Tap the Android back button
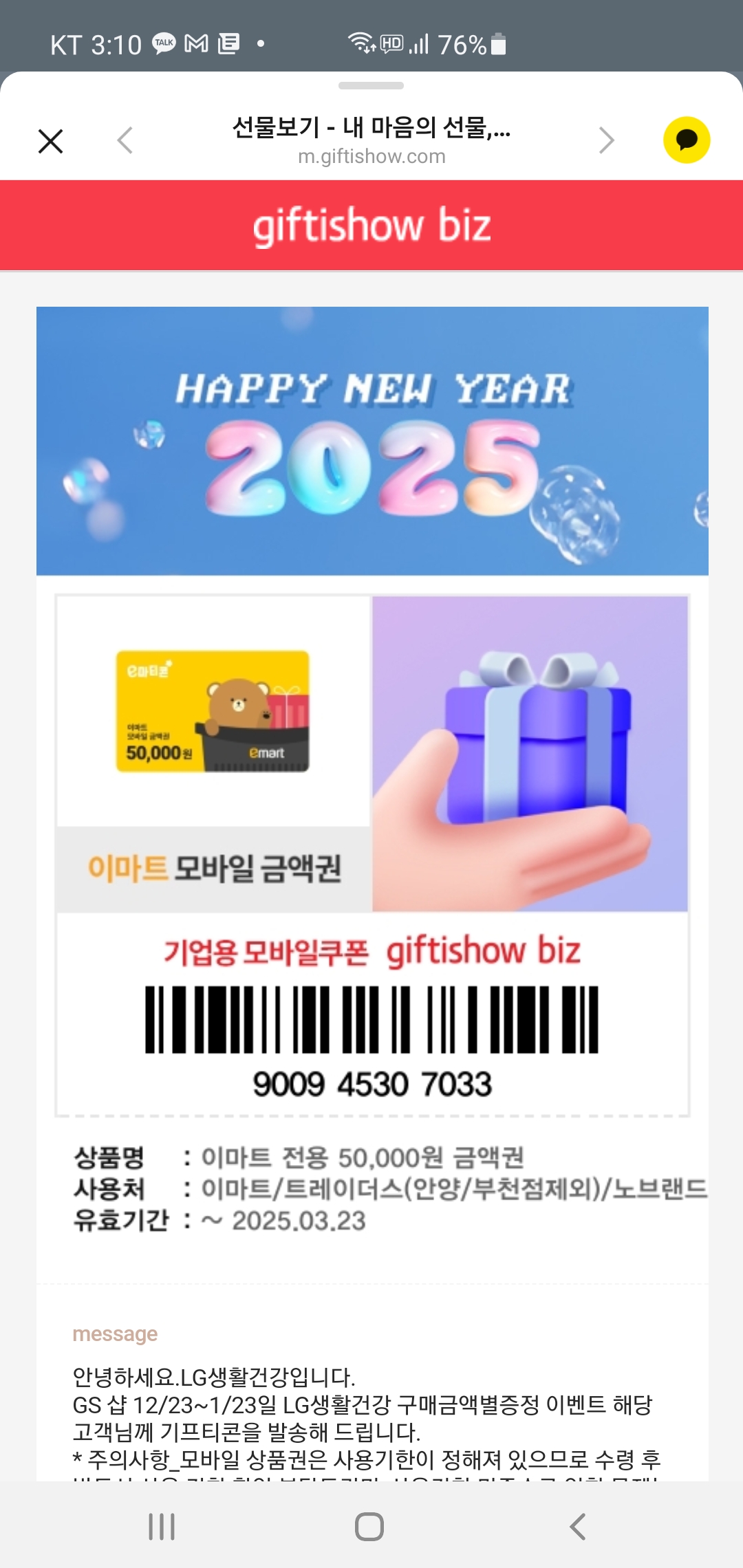 click(x=578, y=1527)
